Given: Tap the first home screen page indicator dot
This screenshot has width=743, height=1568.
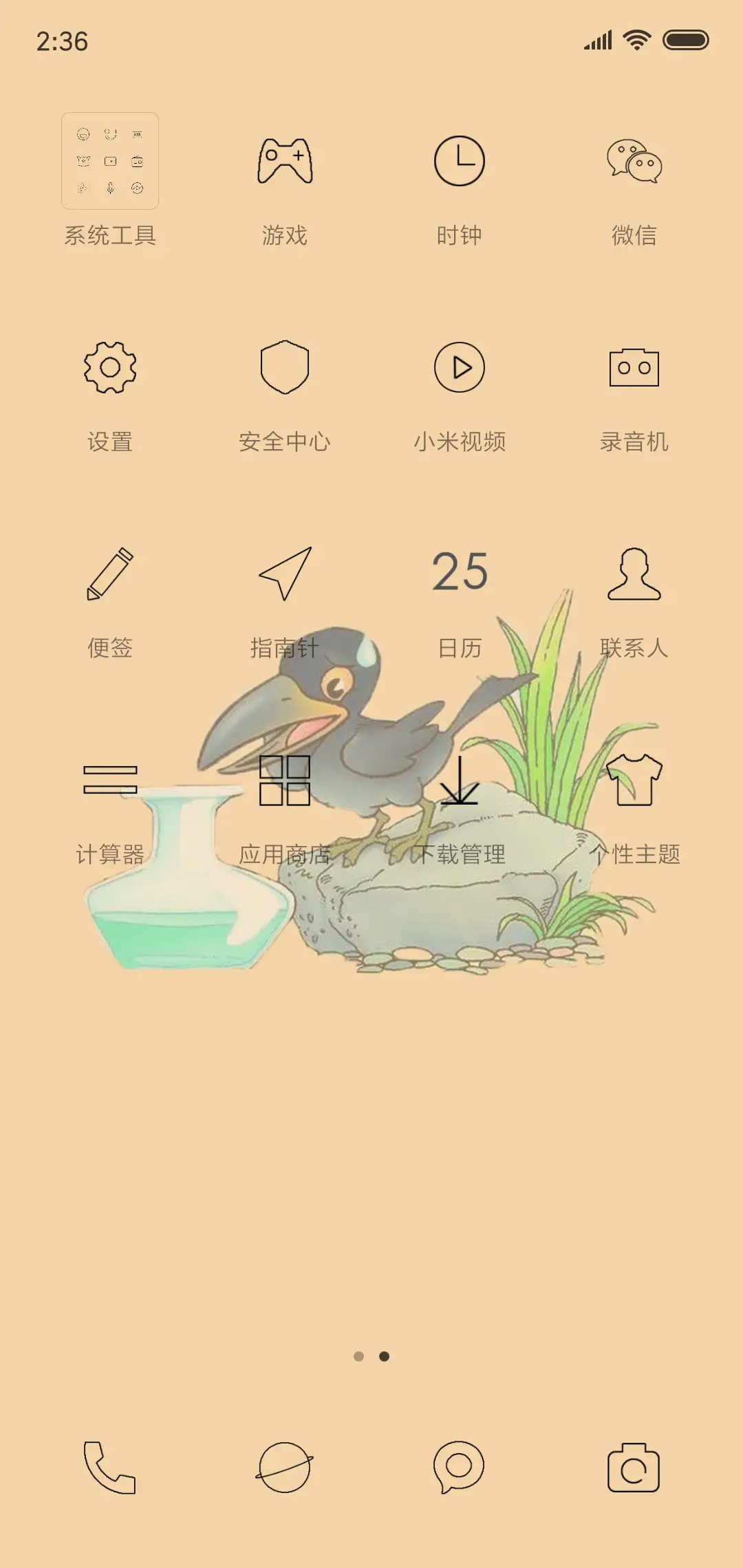Looking at the screenshot, I should pos(360,1355).
